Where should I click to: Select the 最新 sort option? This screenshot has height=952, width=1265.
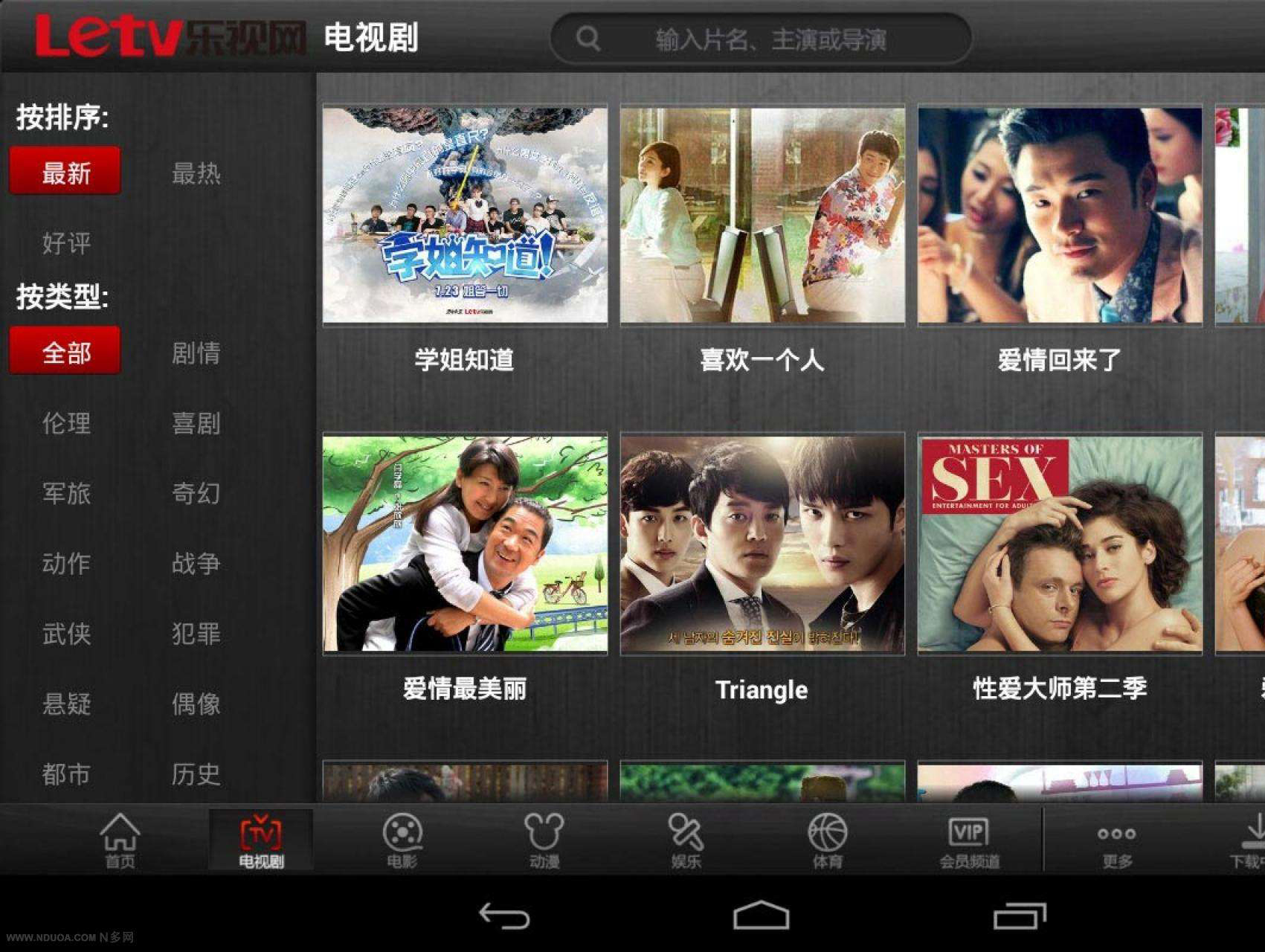point(65,172)
